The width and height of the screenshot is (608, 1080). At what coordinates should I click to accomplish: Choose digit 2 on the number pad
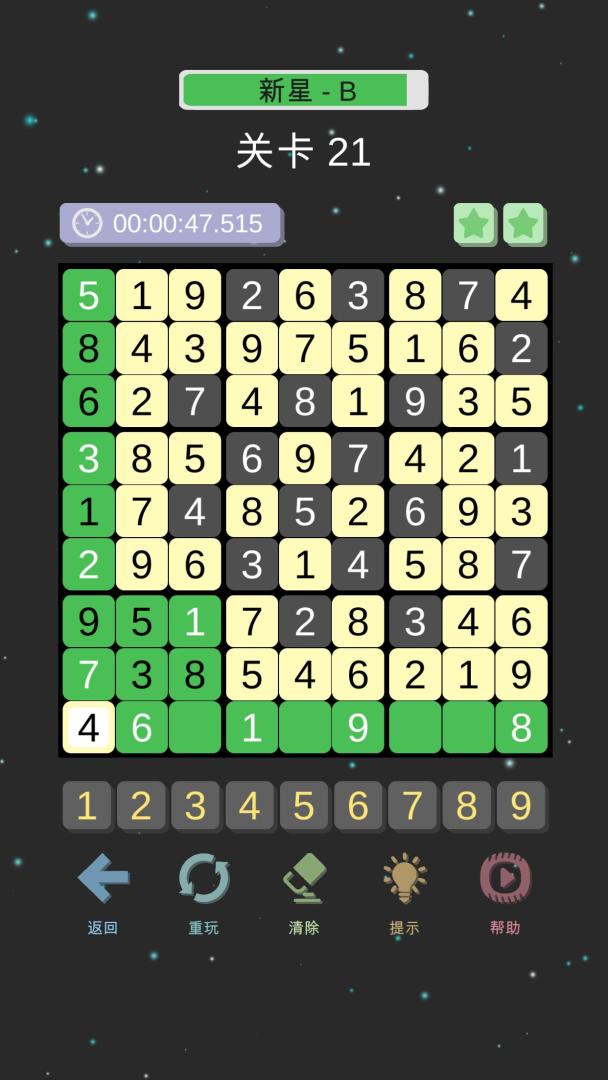(x=141, y=806)
